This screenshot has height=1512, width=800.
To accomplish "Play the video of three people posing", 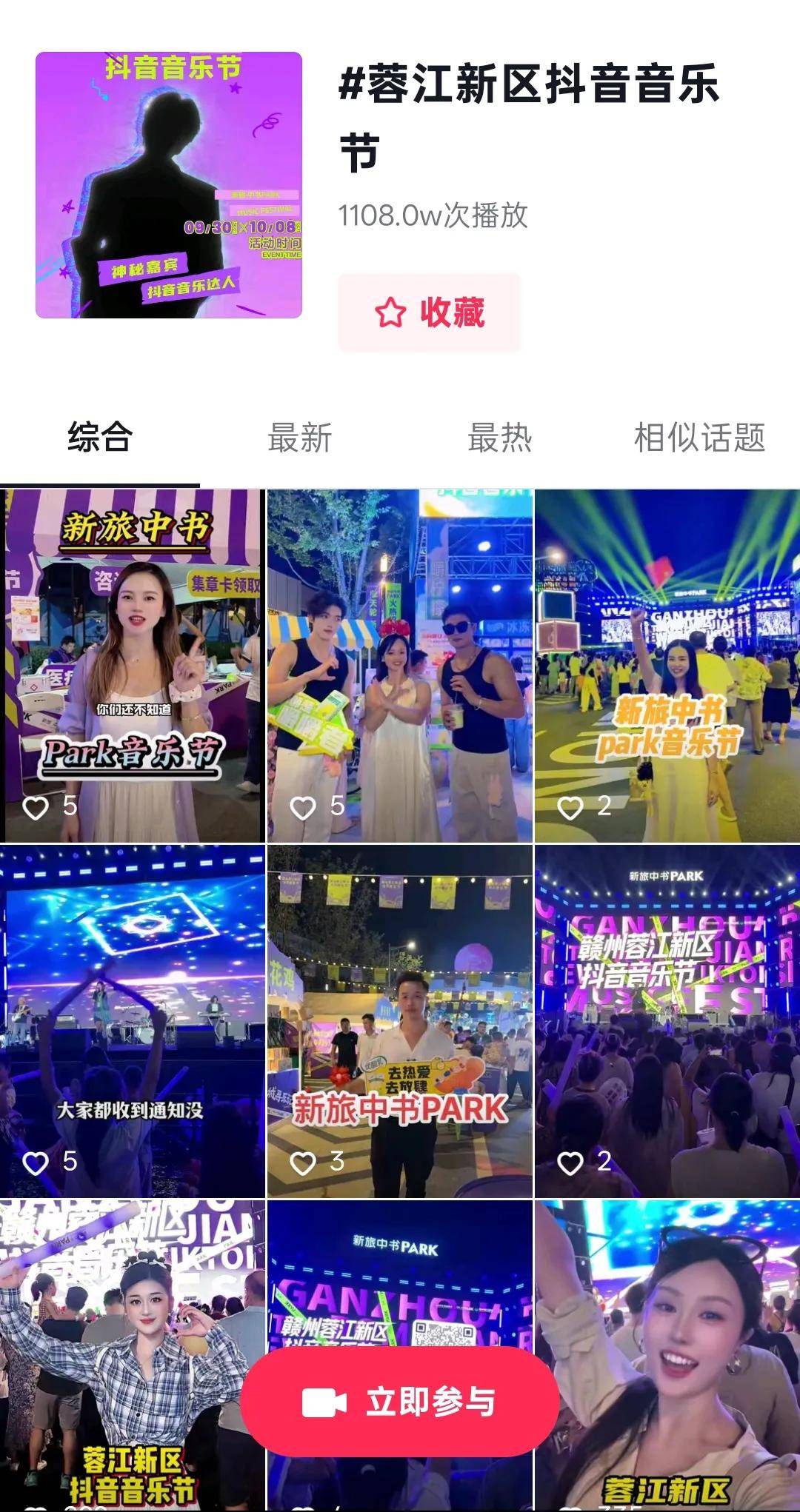I will pyautogui.click(x=399, y=665).
